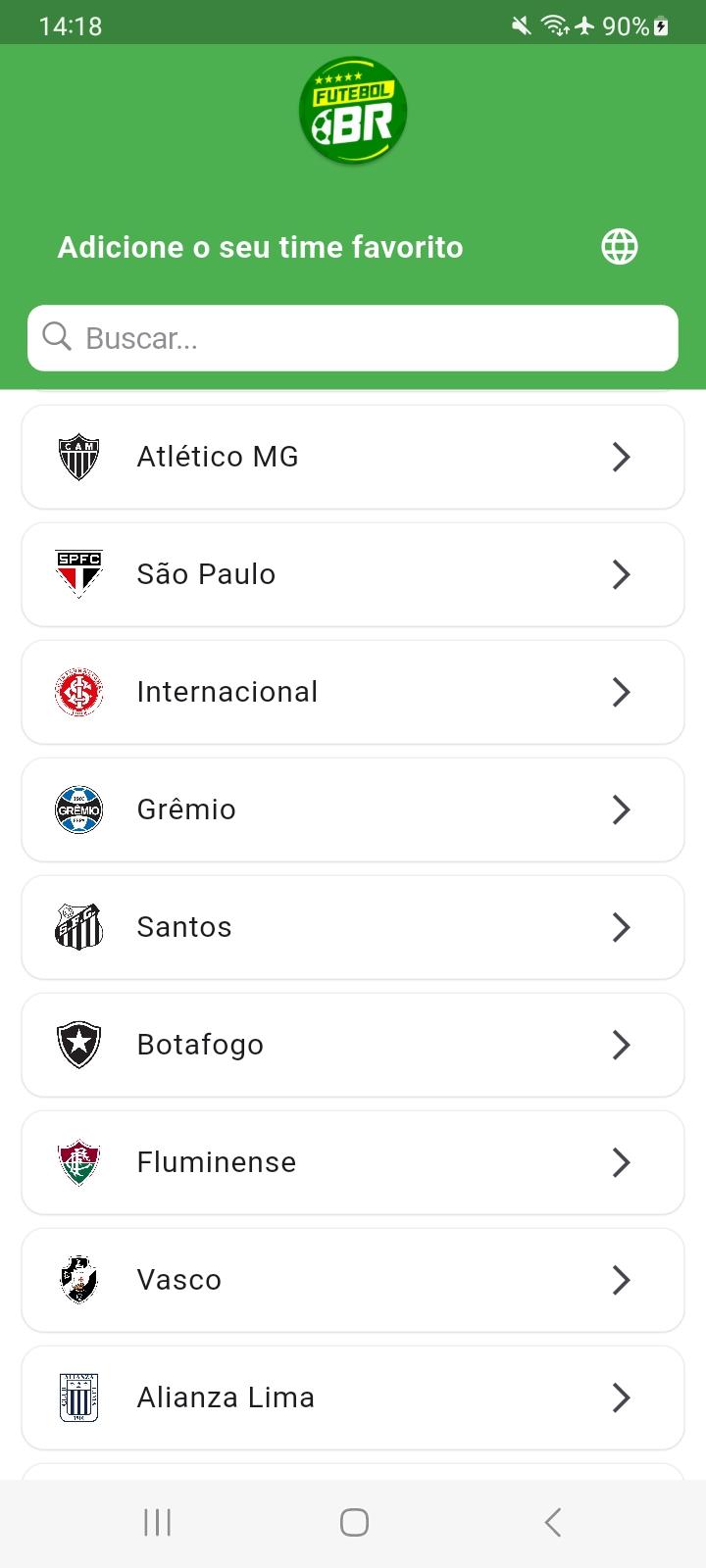Open the Santos team entry
The height and width of the screenshot is (1568, 706).
353,927
